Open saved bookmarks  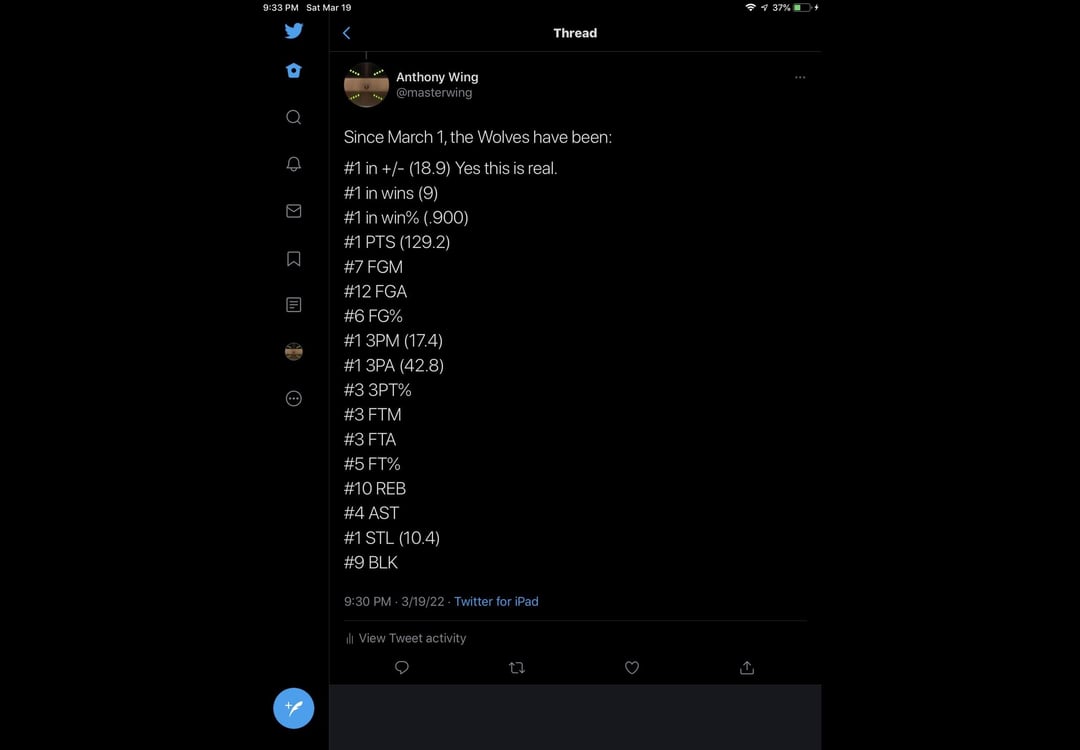(x=293, y=258)
